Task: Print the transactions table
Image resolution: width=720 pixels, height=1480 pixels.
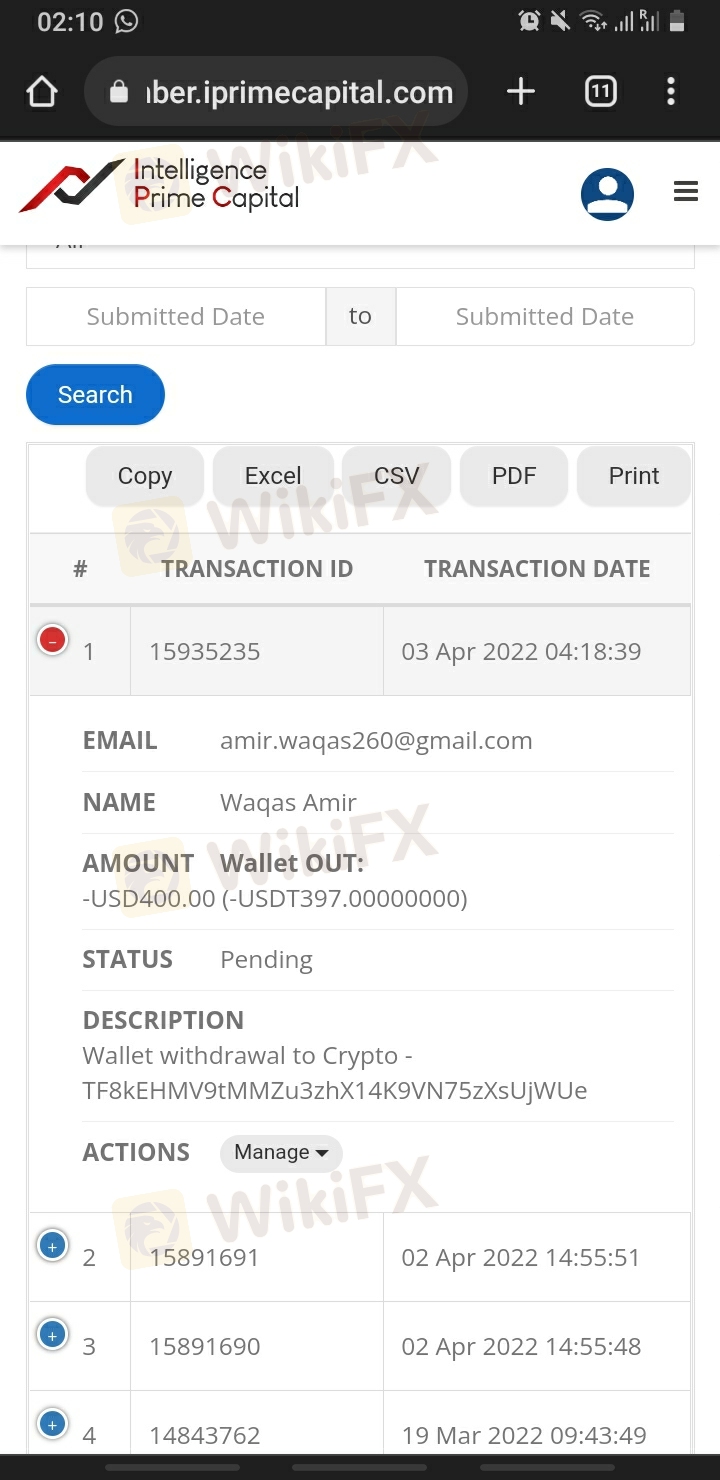Action: (x=634, y=476)
